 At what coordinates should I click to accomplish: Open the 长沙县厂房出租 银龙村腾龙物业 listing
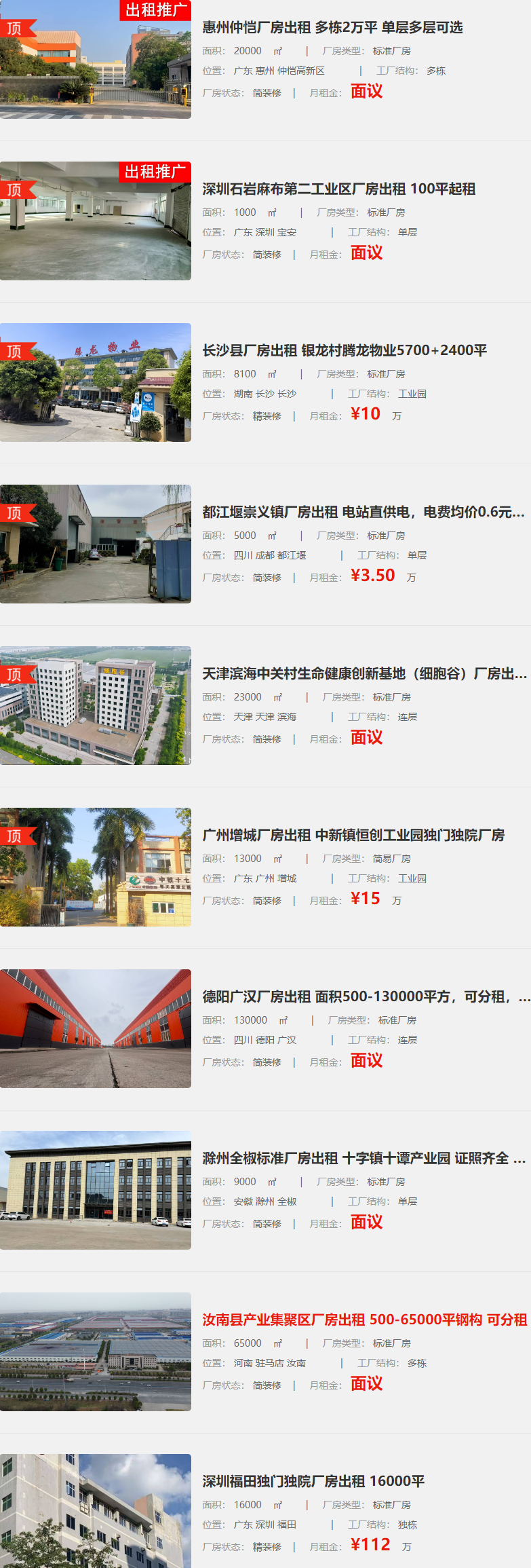(345, 350)
